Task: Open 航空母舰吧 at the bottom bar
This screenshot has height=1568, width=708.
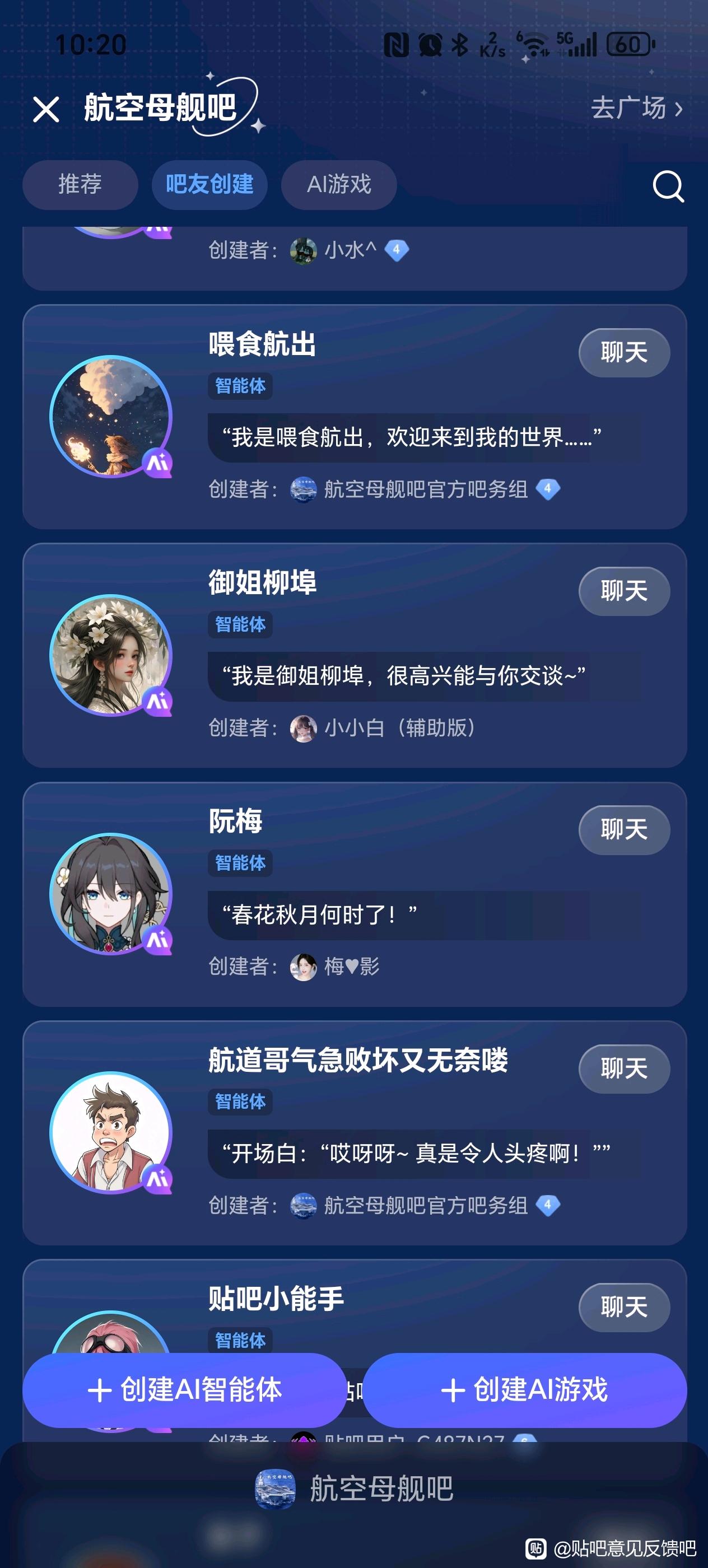Action: pos(355,1489)
